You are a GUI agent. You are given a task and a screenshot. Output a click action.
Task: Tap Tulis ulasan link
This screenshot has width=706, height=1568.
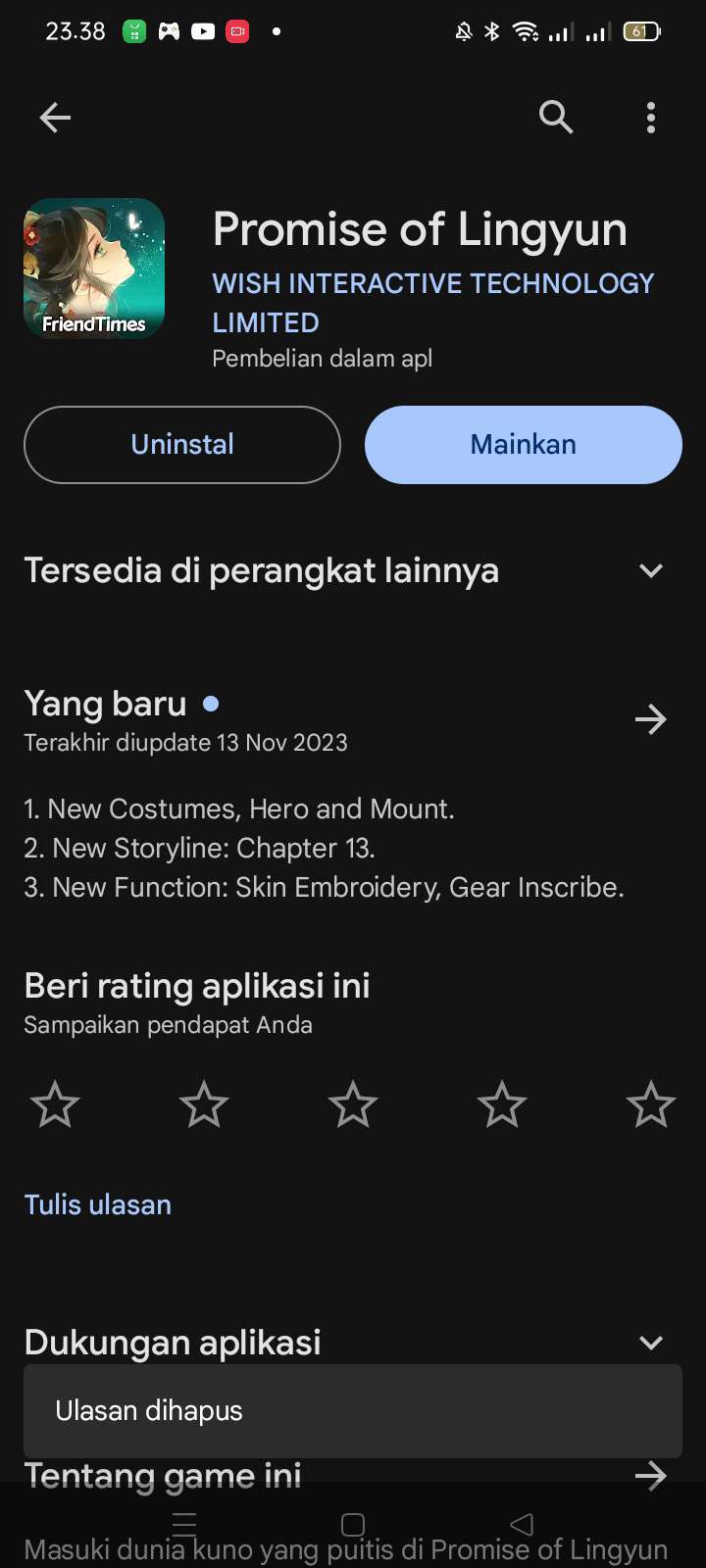[x=98, y=1204]
